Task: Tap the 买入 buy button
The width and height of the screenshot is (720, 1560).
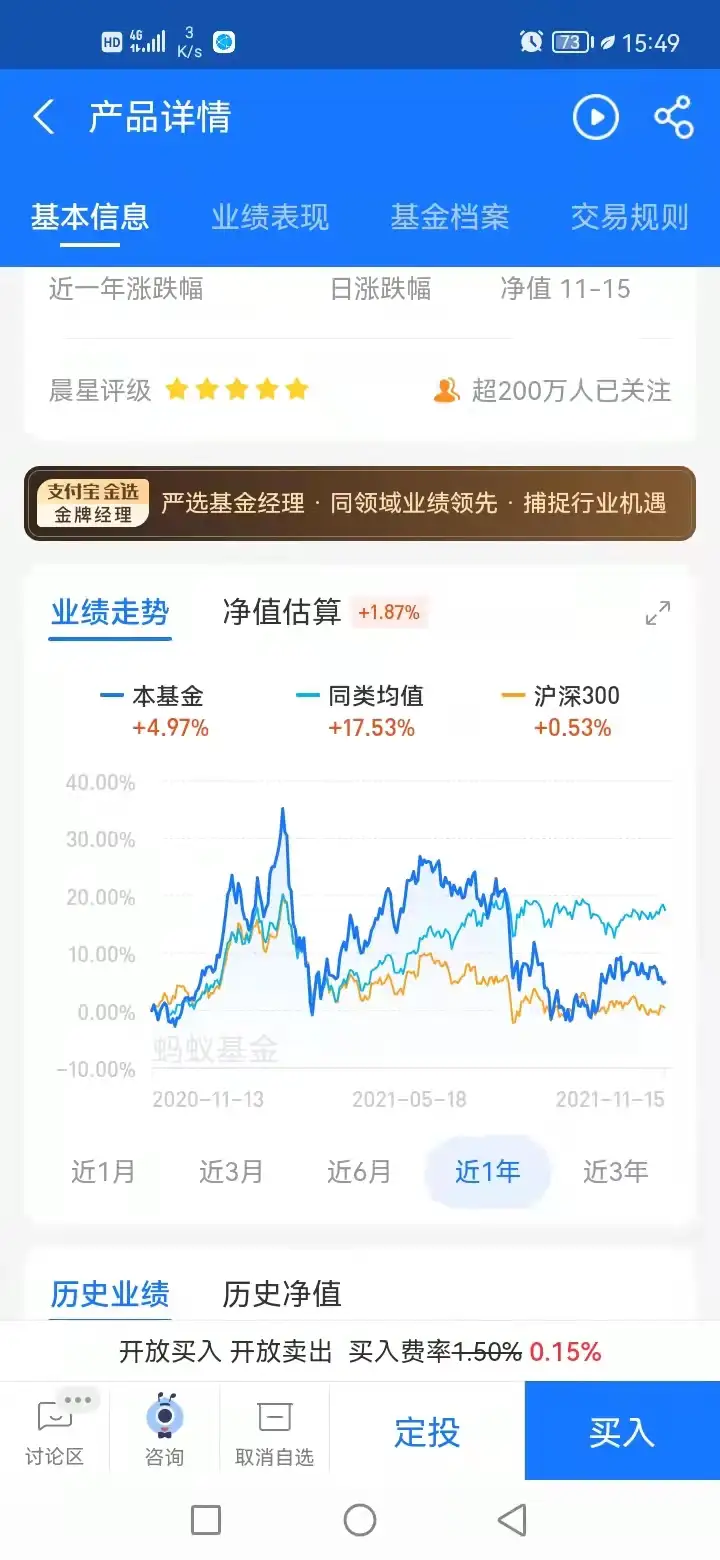Action: 622,1432
